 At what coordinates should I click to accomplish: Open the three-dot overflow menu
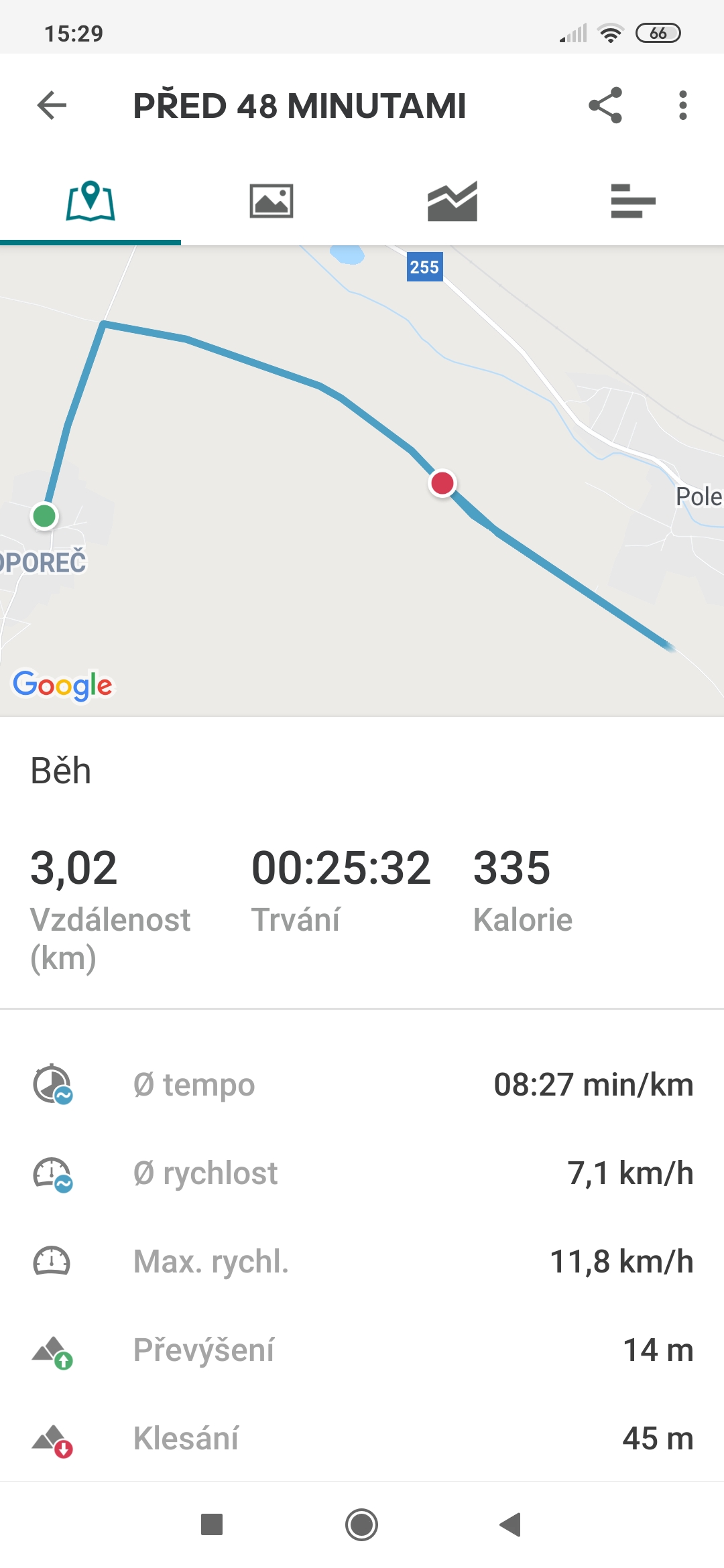[682, 105]
